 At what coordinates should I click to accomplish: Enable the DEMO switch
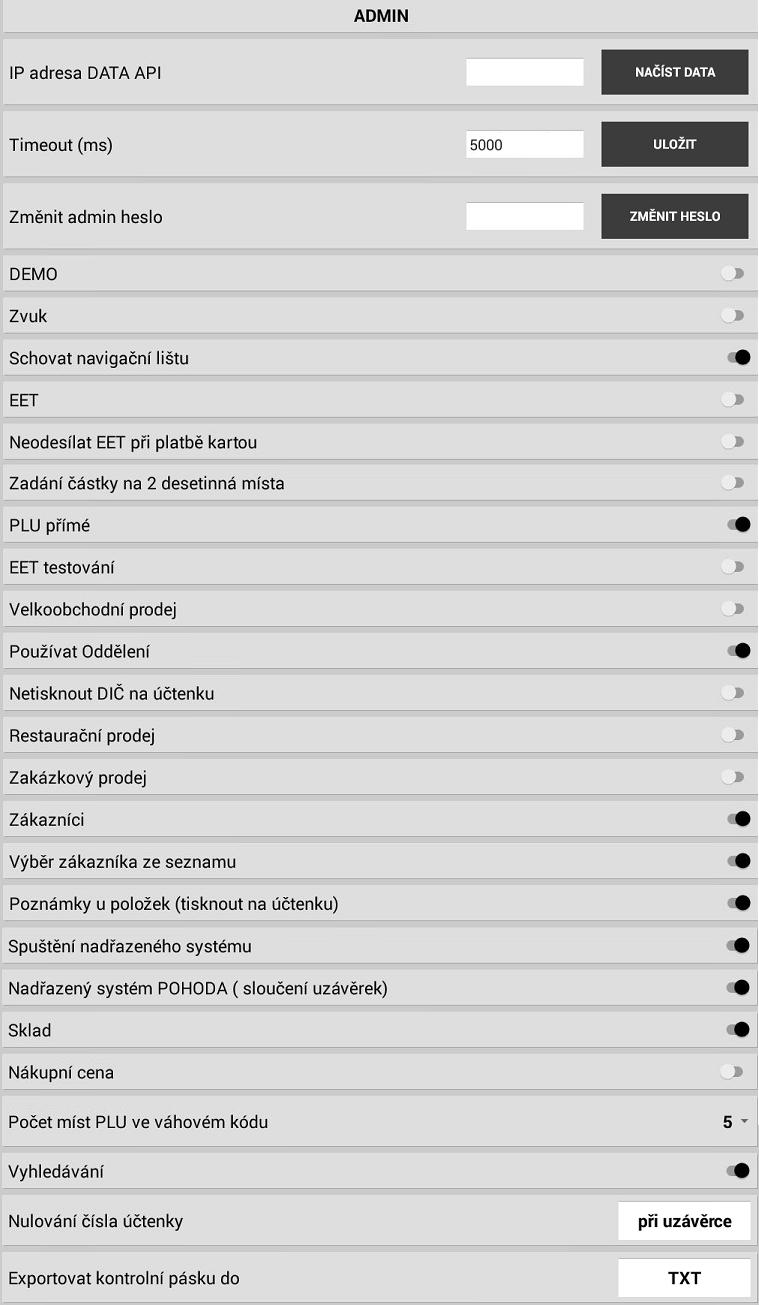tap(734, 274)
